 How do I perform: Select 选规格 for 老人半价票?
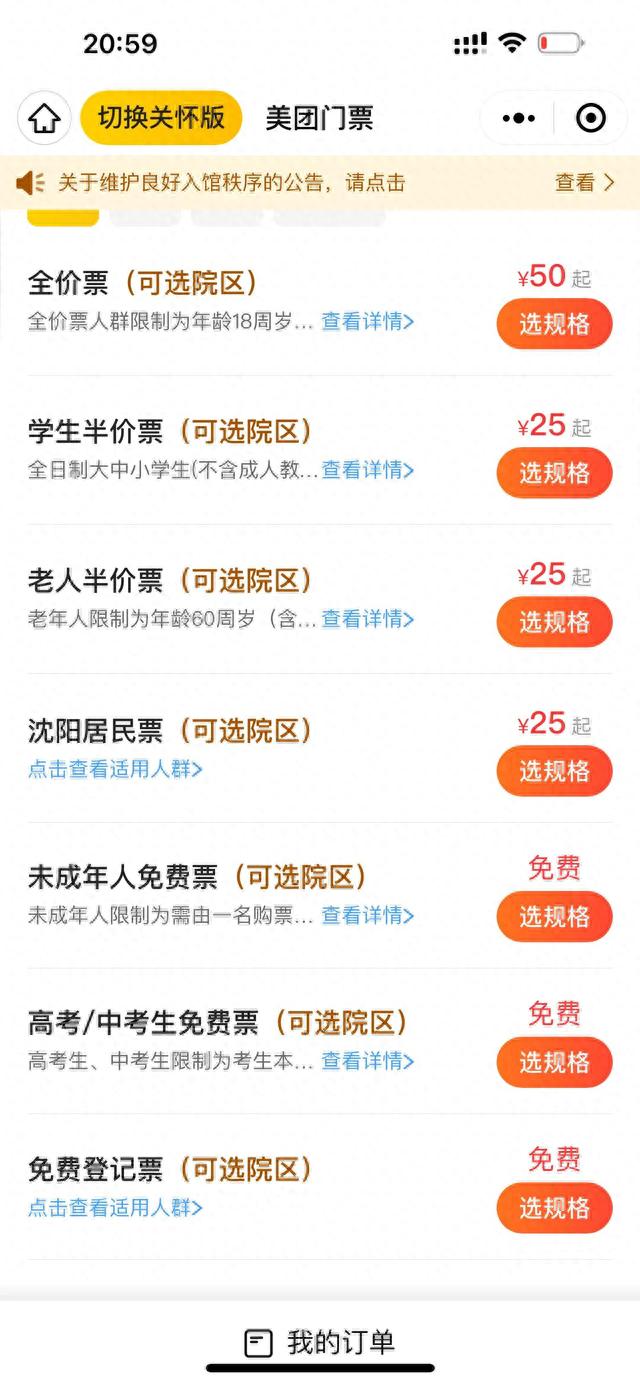(x=554, y=622)
